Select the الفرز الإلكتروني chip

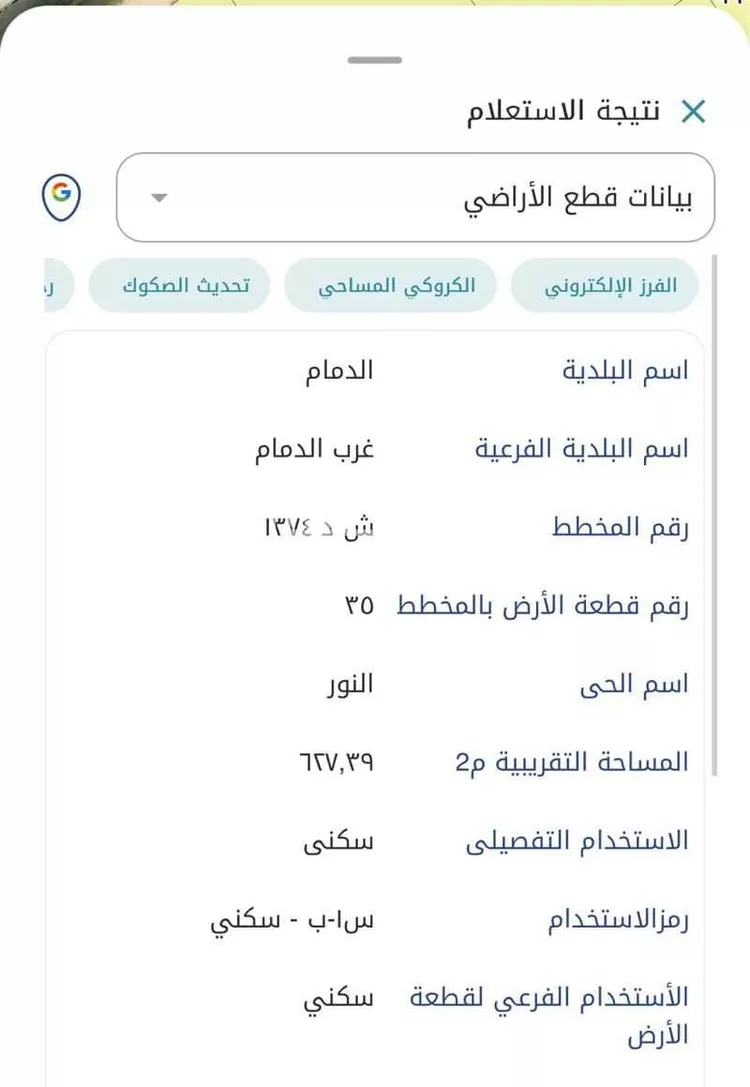point(605,285)
